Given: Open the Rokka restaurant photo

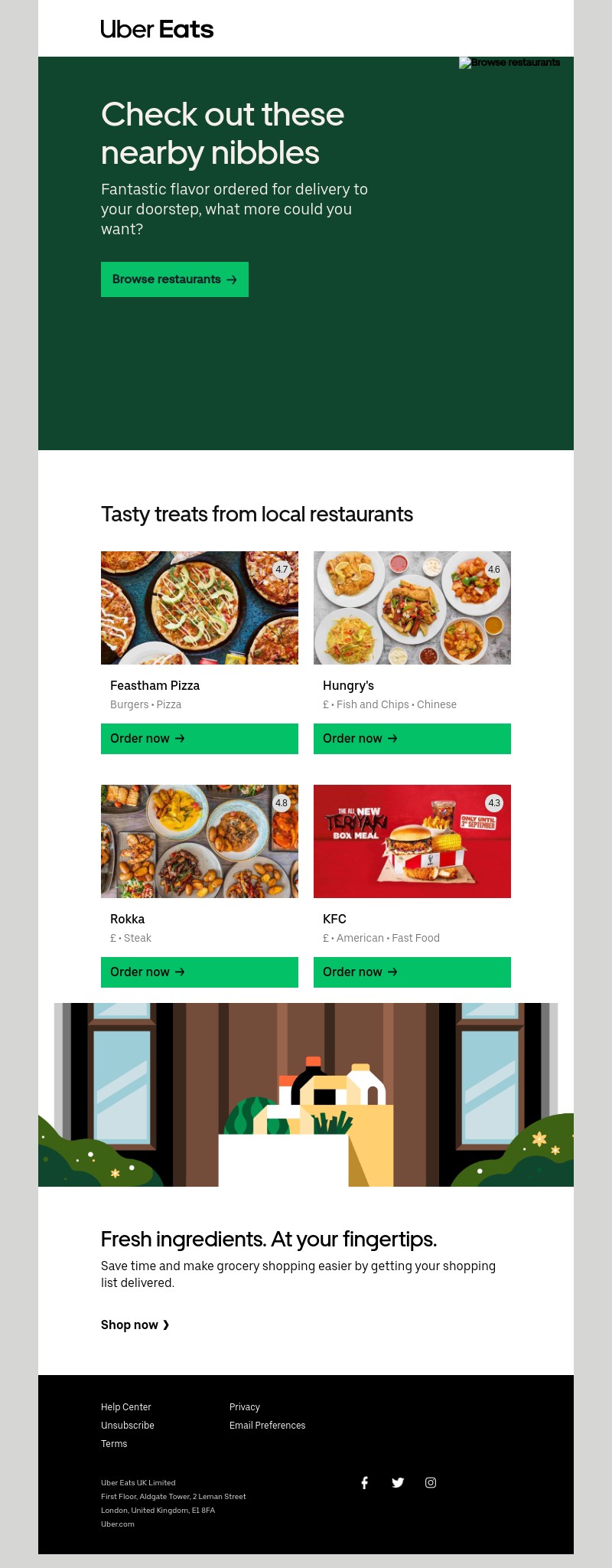Looking at the screenshot, I should coord(199,841).
